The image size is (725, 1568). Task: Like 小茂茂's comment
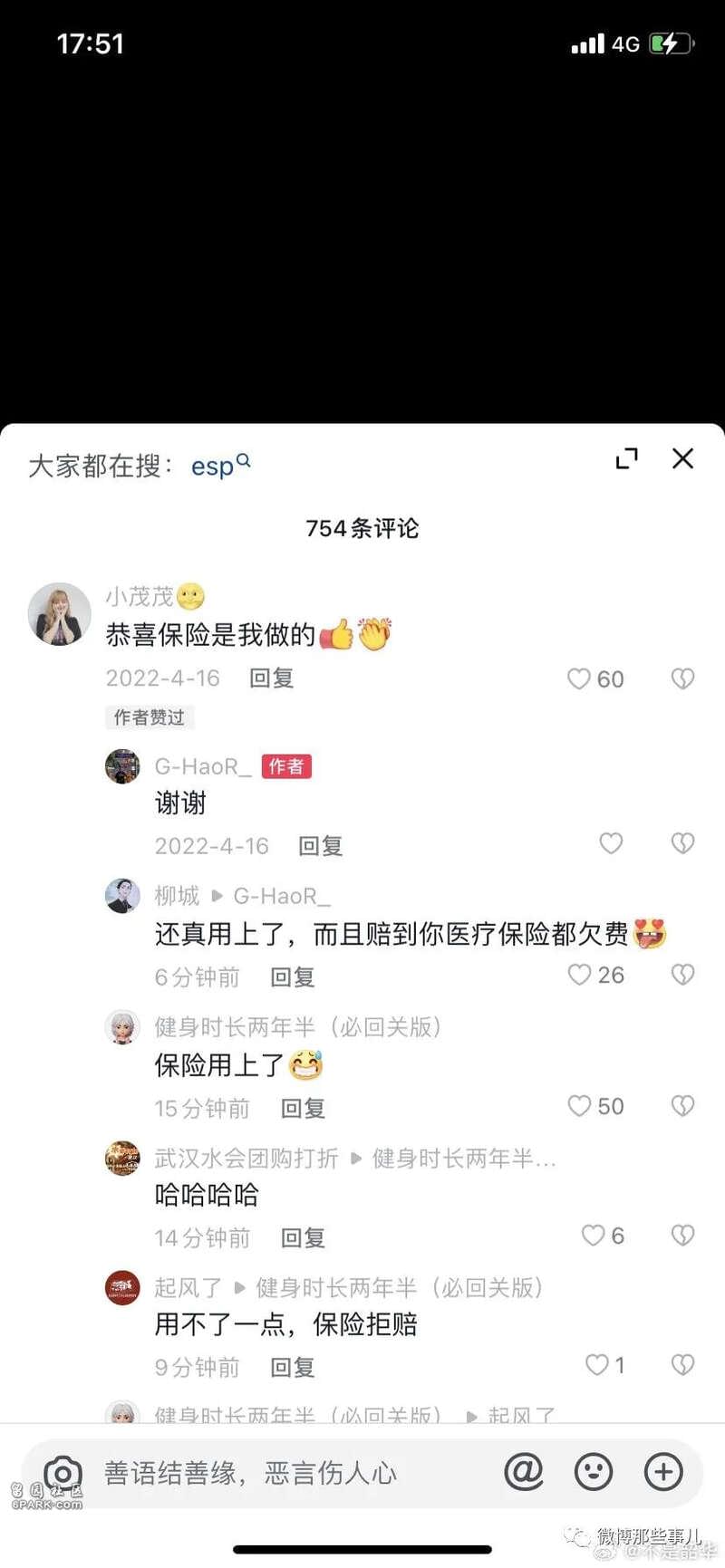[x=595, y=679]
